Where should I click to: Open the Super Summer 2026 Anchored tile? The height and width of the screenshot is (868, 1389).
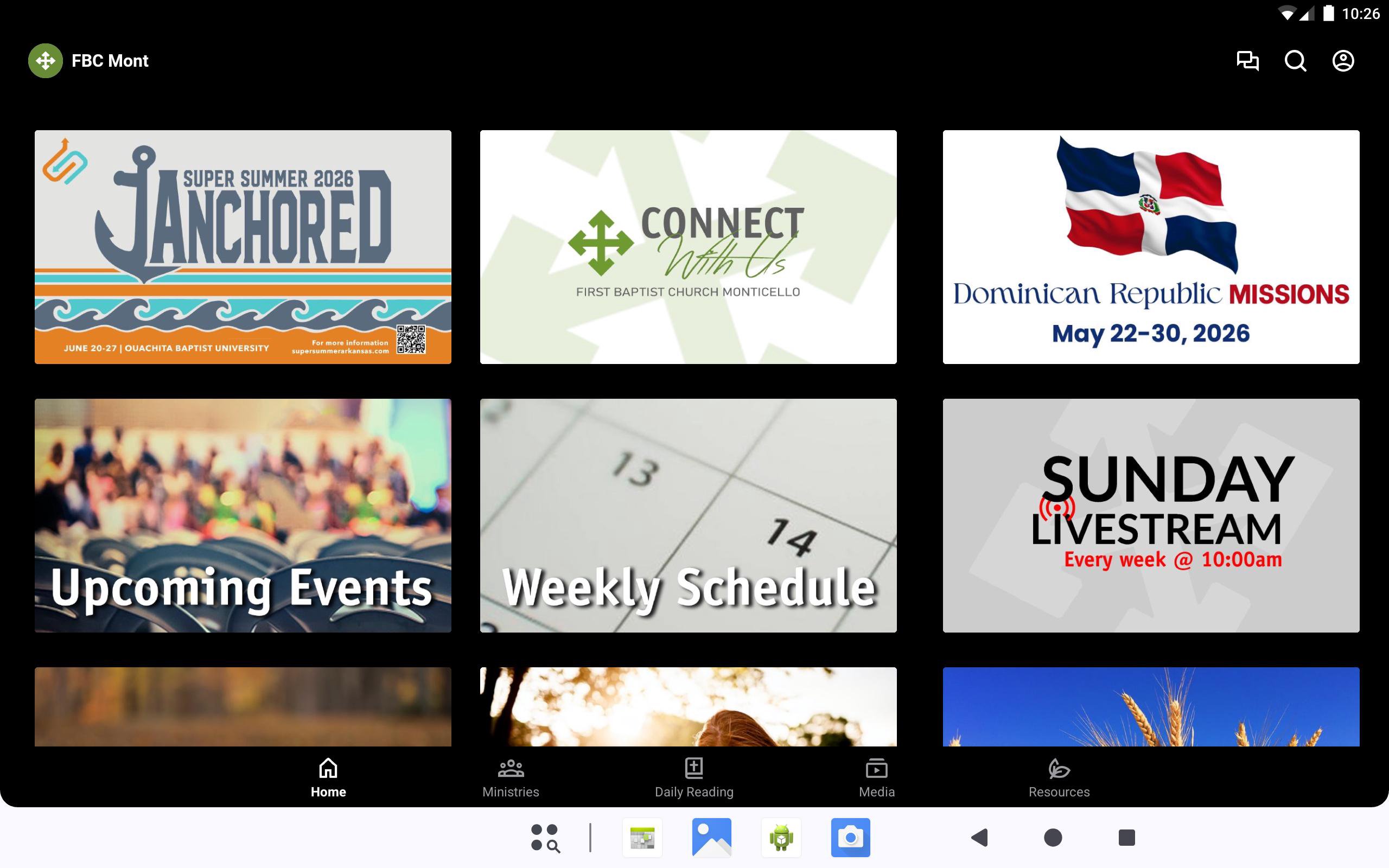tap(243, 247)
